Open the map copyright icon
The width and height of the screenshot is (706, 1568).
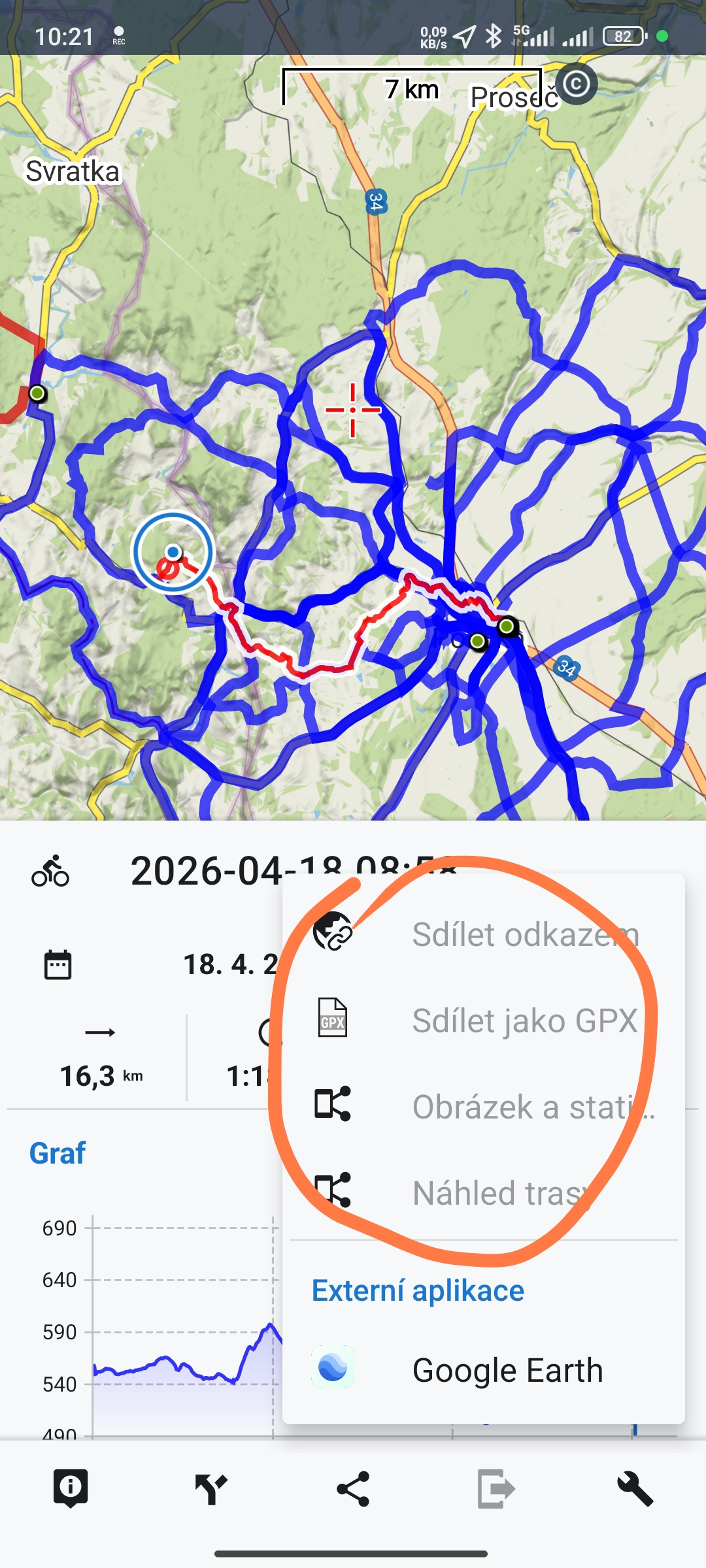pyautogui.click(x=577, y=84)
